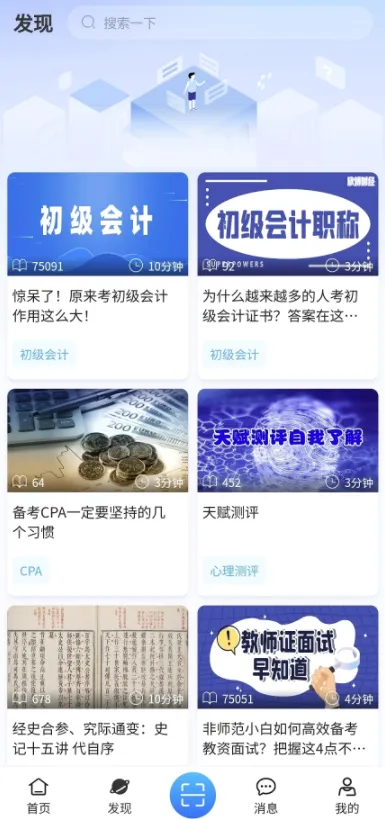Open the article 惊呆了！原来考初级会计作用这么大
The height and width of the screenshot is (819, 385).
(x=98, y=276)
